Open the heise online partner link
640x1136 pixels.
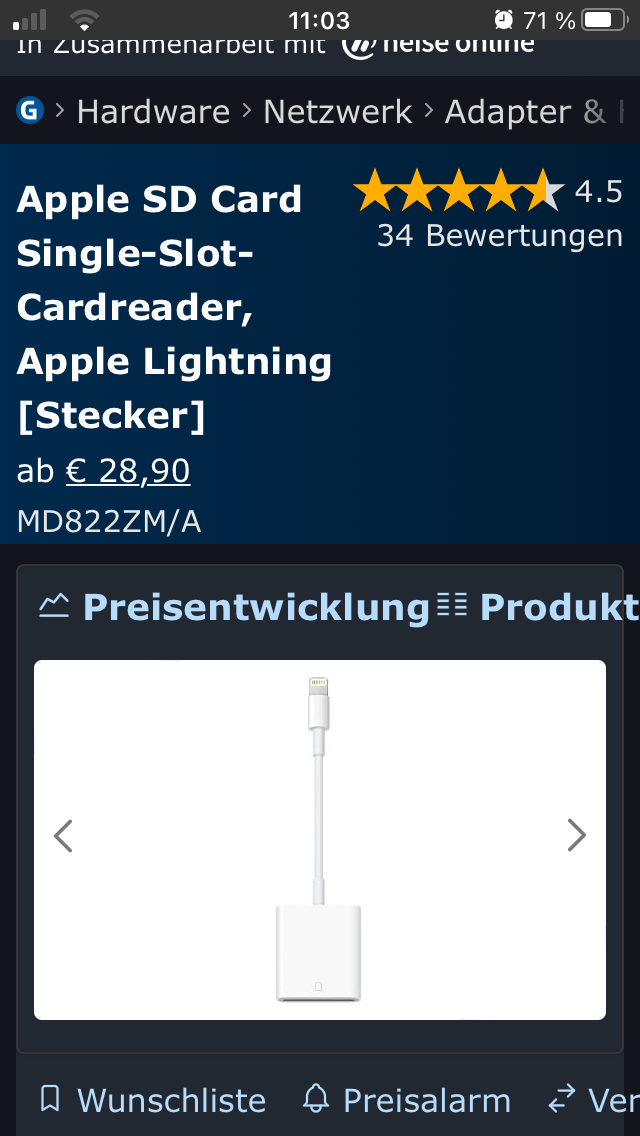click(x=438, y=44)
